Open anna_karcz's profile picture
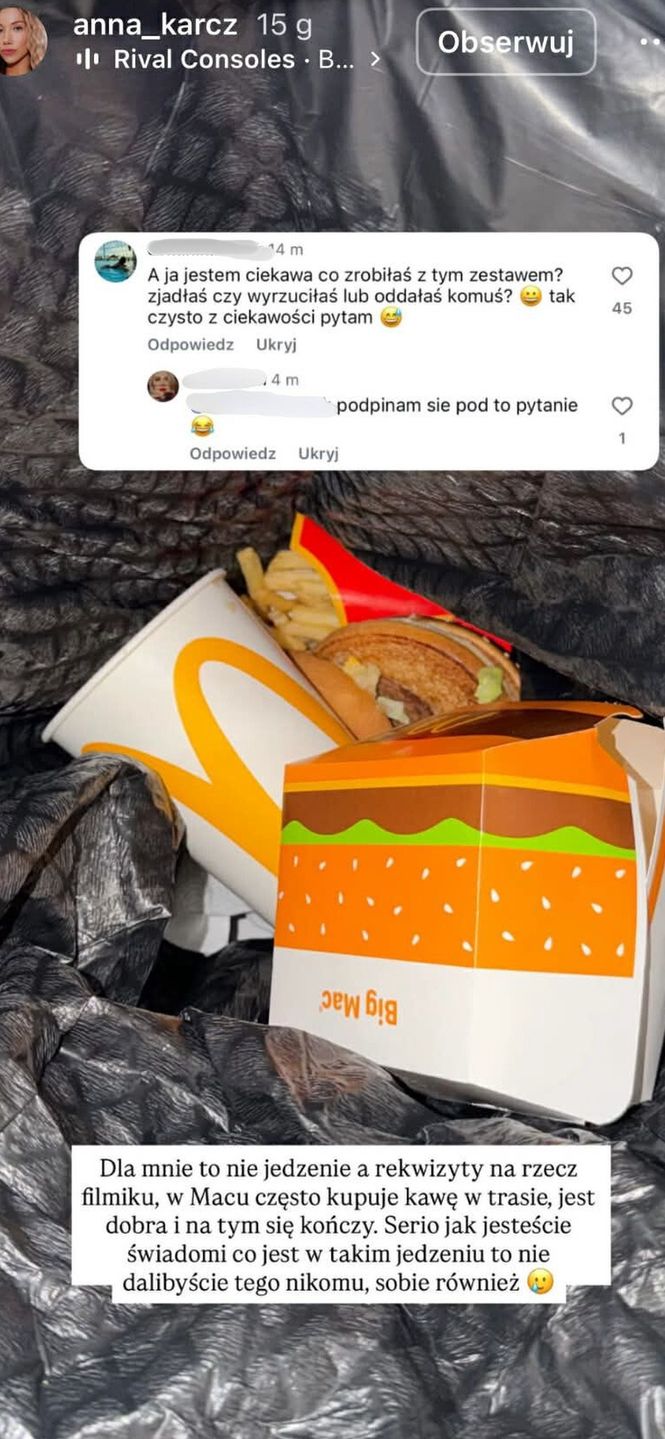Image resolution: width=665 pixels, height=1439 pixels. pyautogui.click(x=24, y=42)
